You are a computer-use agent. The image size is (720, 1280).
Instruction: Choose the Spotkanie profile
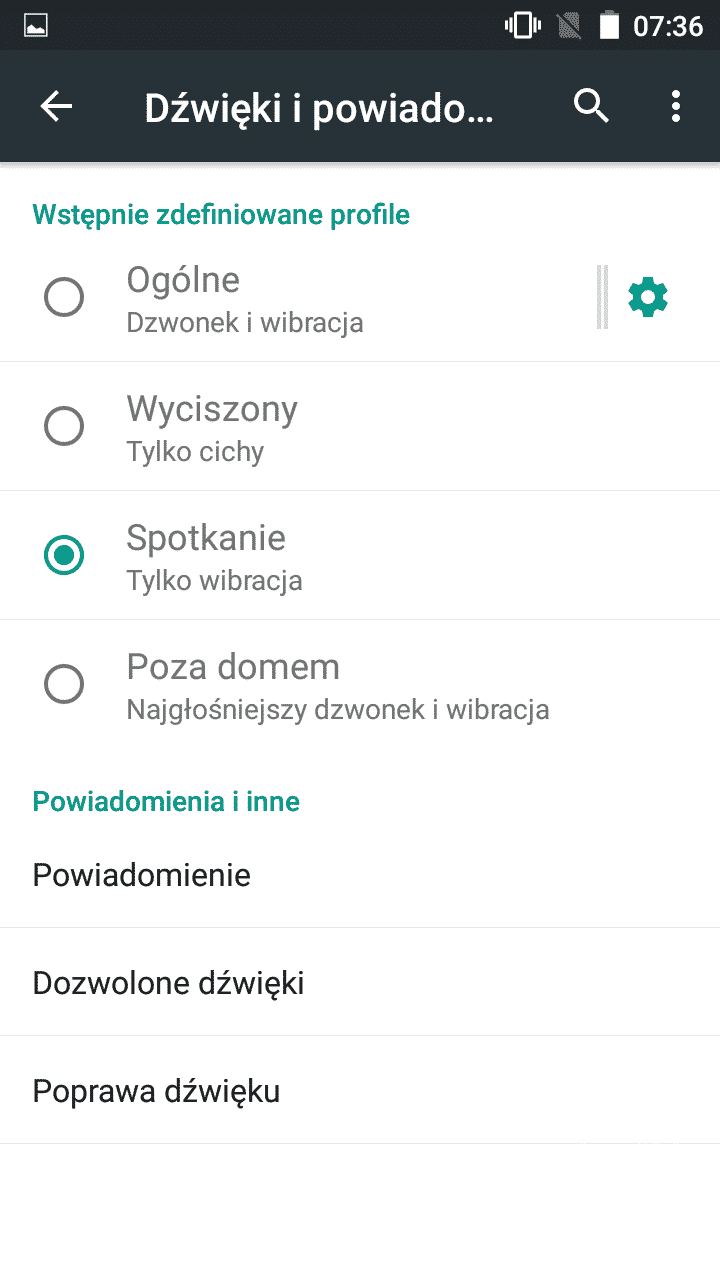[64, 556]
